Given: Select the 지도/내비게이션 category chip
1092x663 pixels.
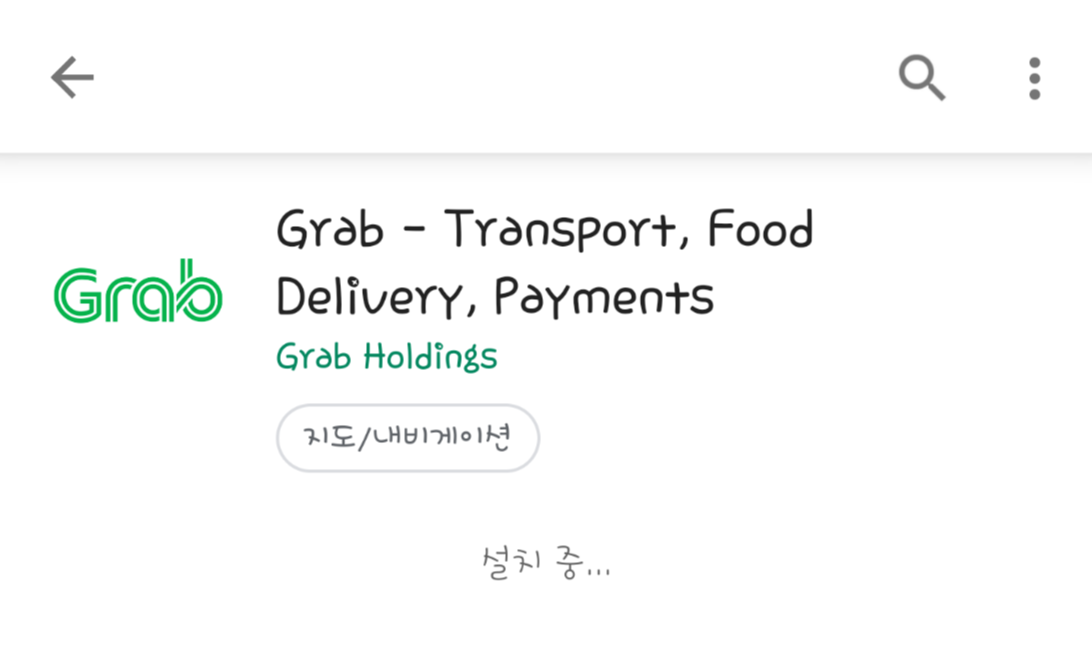Looking at the screenshot, I should coord(408,438).
